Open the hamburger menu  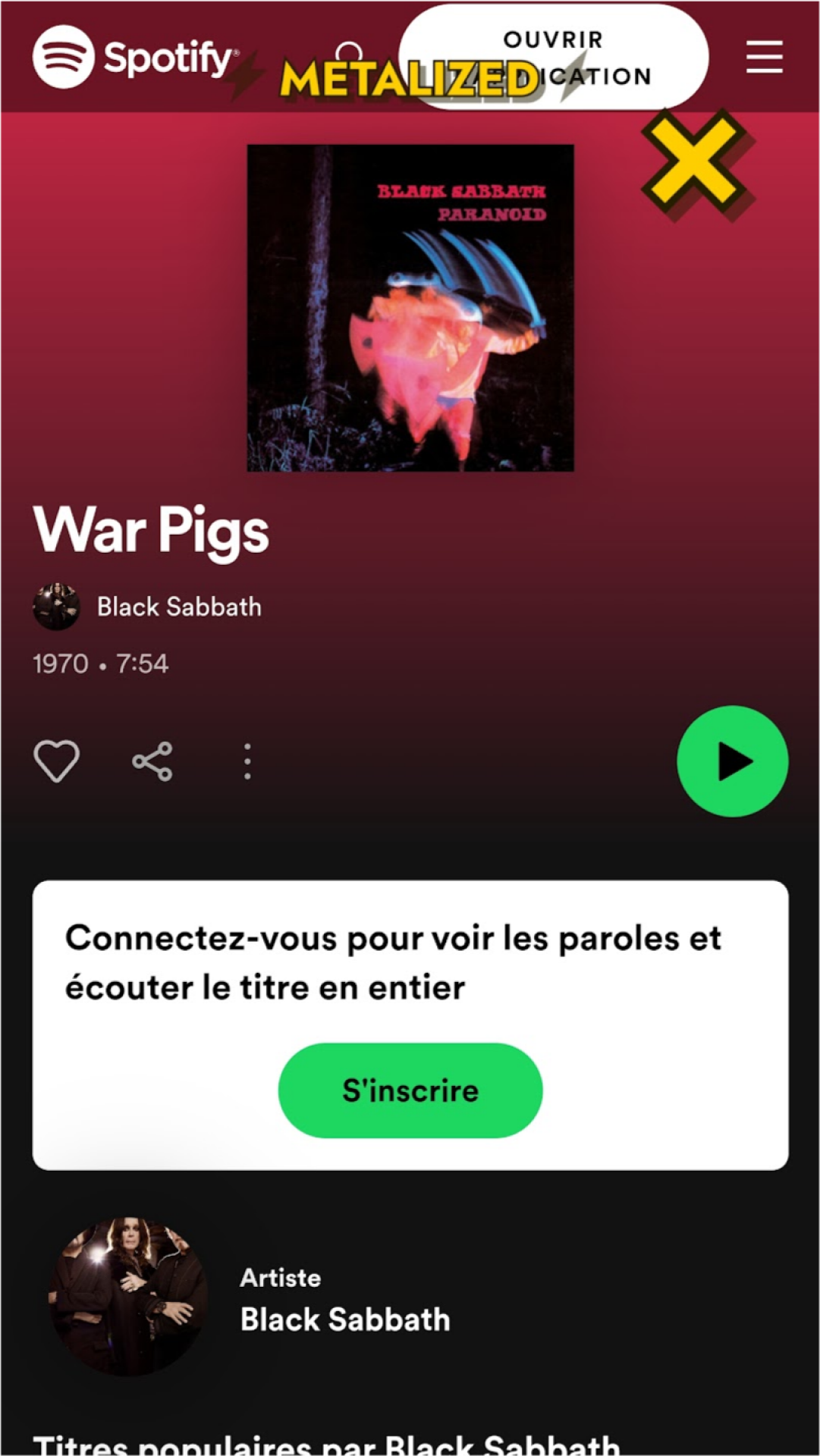[764, 57]
